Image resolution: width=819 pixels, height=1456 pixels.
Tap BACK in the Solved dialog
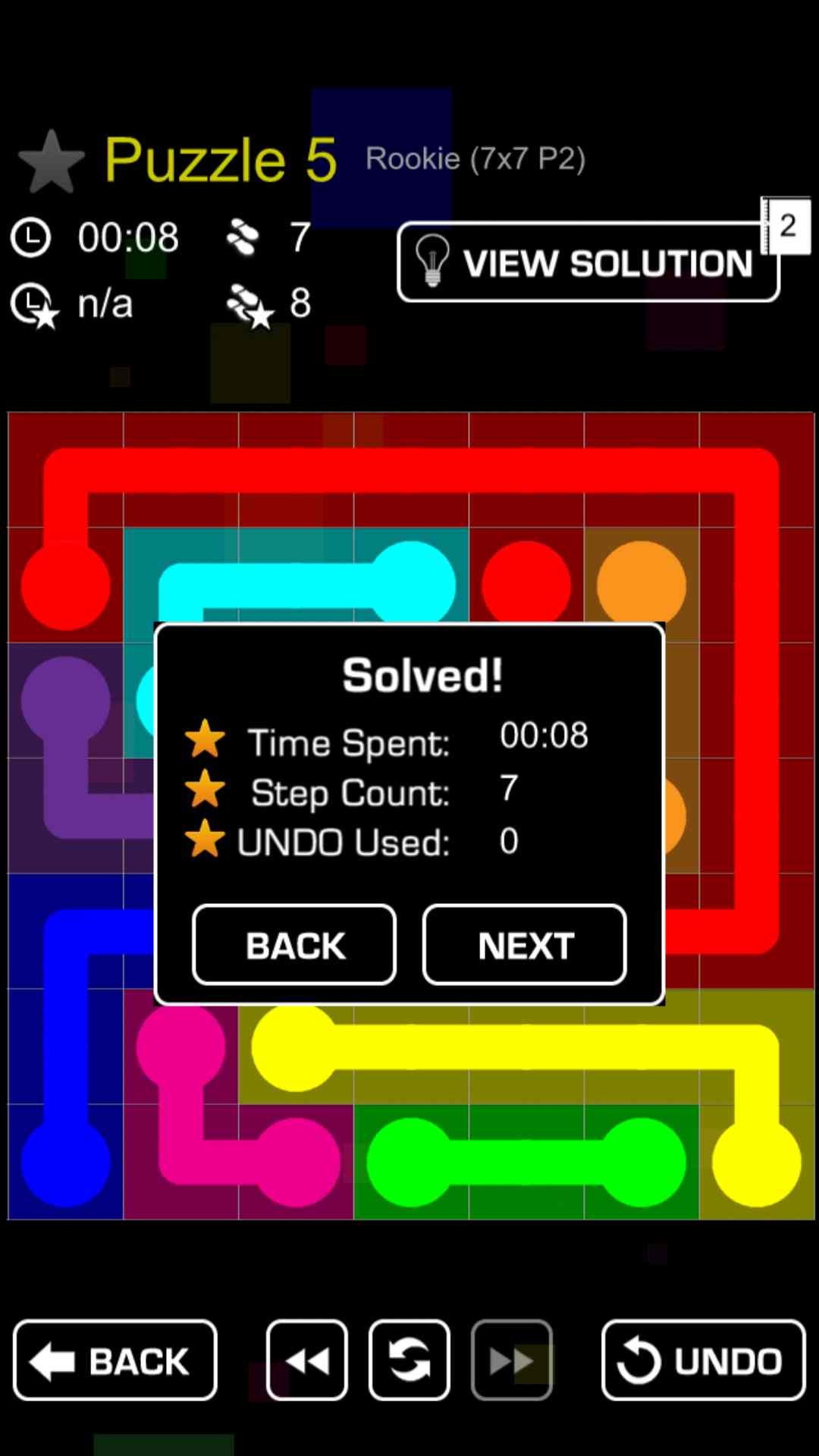pos(294,945)
